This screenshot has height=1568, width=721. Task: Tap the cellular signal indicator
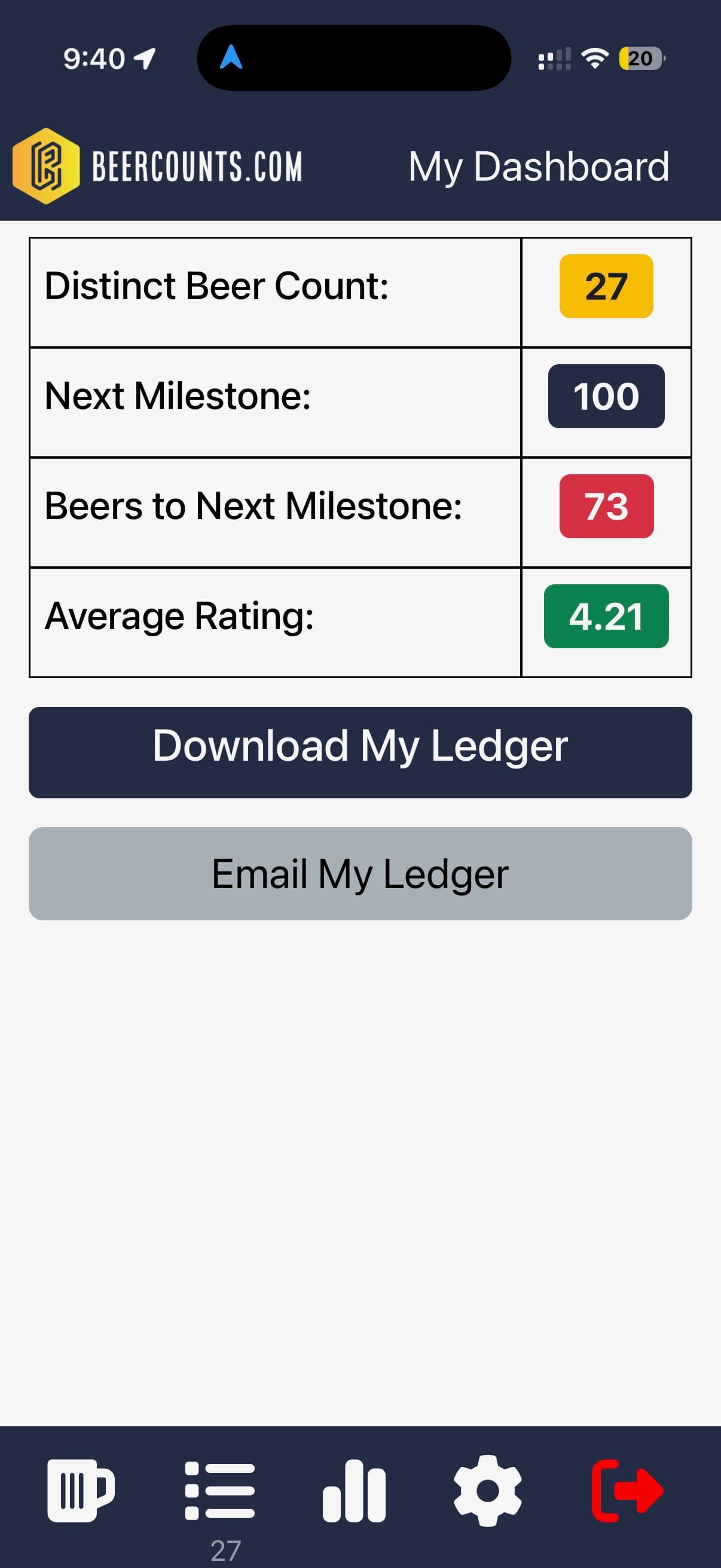(x=554, y=59)
